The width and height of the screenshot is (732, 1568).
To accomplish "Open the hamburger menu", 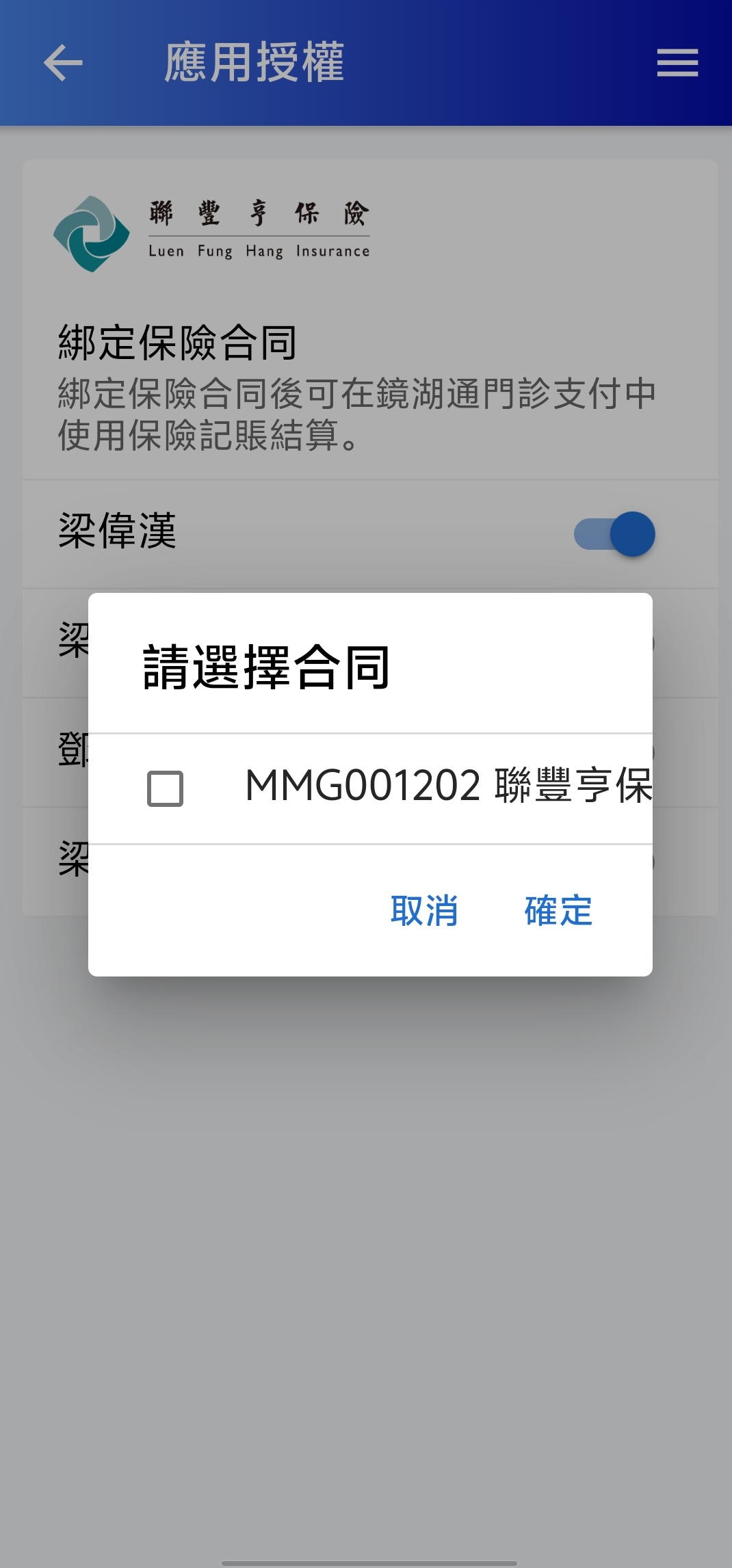I will coord(677,63).
